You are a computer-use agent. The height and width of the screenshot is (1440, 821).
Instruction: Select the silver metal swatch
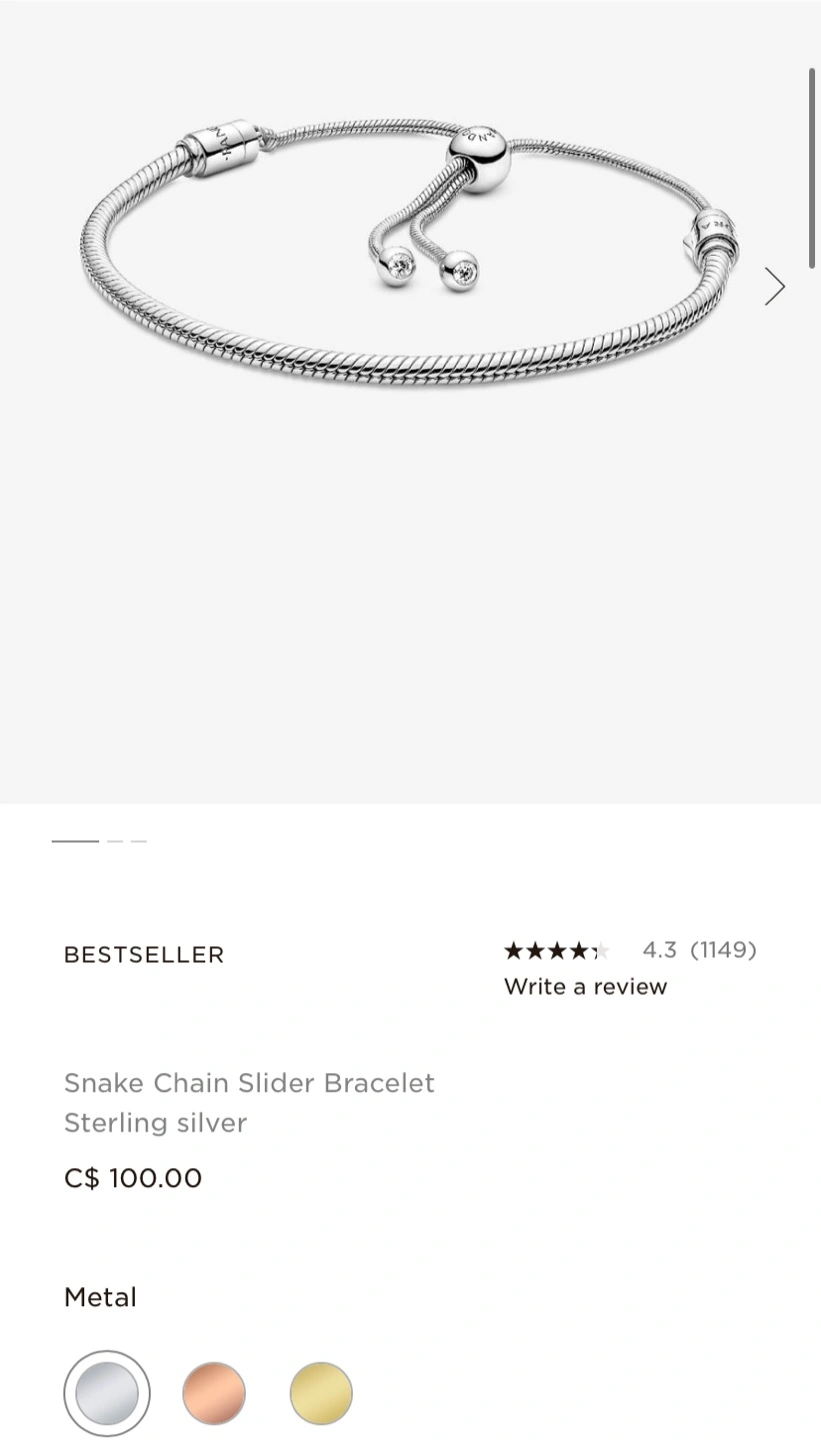(107, 1393)
